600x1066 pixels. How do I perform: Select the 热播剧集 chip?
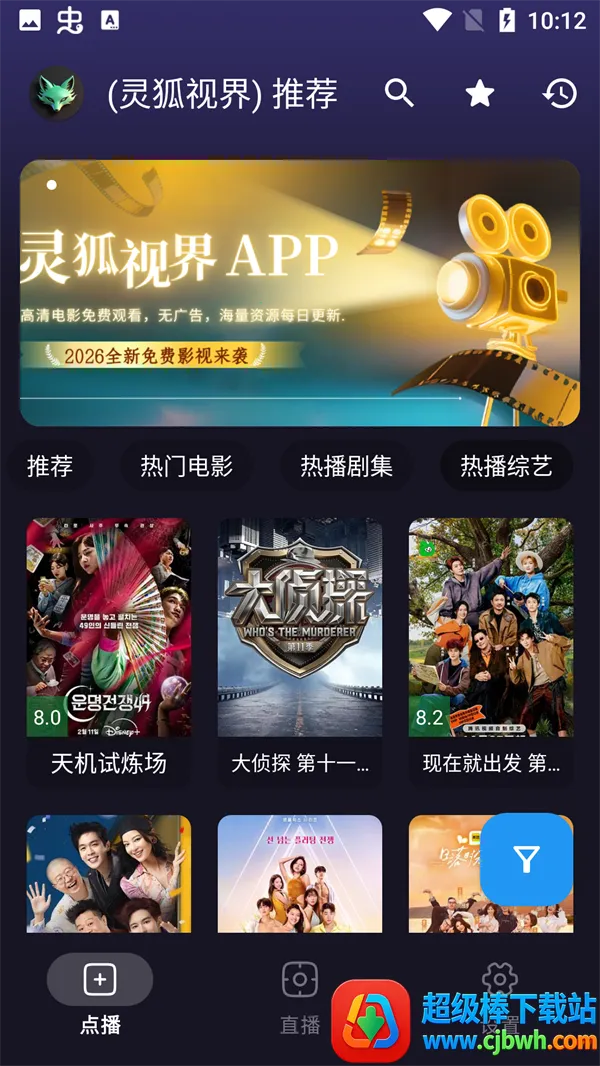click(346, 466)
